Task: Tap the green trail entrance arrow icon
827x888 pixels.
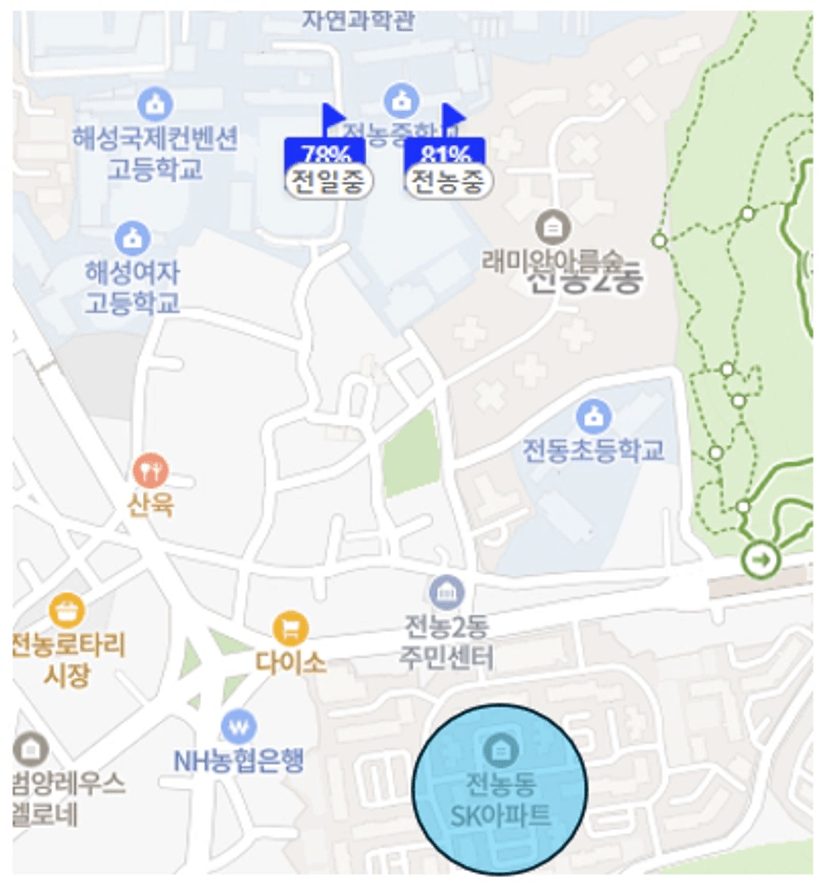Action: [761, 560]
